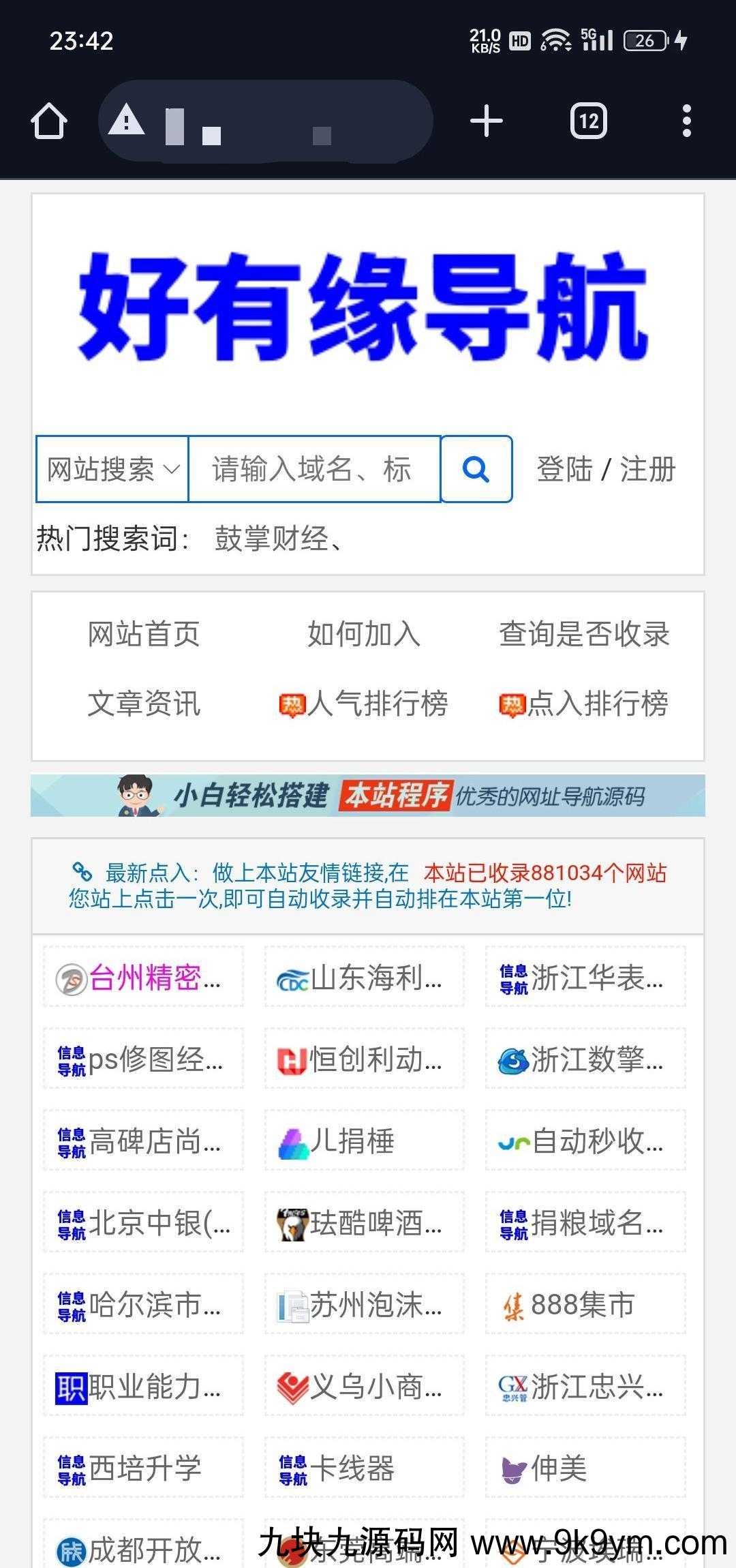Open the 888集市 site link
Screen dimensions: 736x1568
click(x=583, y=1304)
